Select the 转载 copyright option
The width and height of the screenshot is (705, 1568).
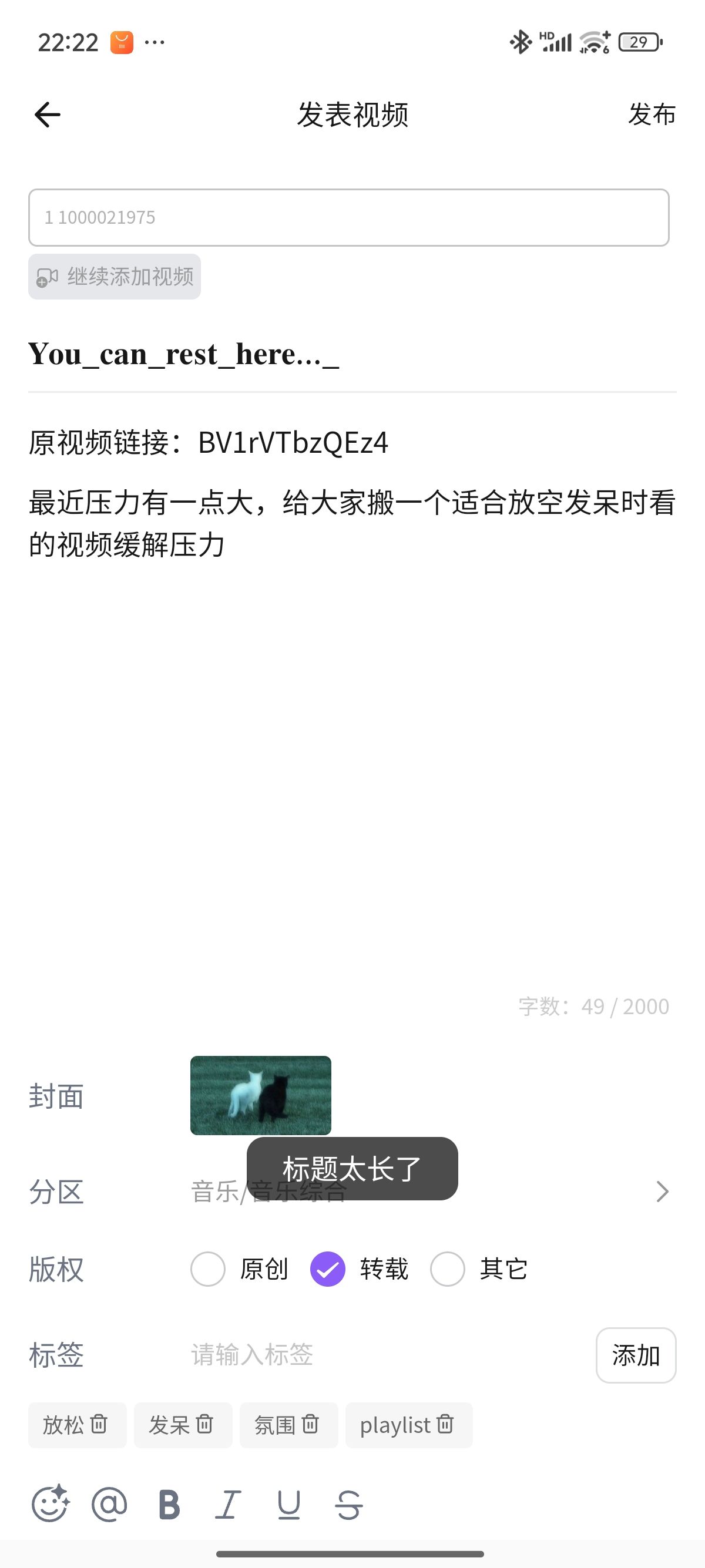pyautogui.click(x=328, y=1269)
